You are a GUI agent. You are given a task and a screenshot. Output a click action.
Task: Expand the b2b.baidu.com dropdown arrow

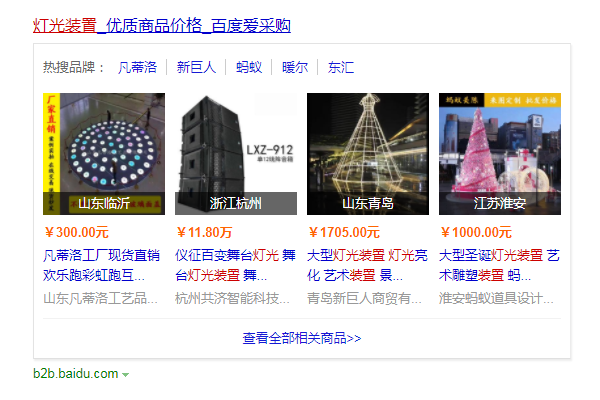click(126, 375)
